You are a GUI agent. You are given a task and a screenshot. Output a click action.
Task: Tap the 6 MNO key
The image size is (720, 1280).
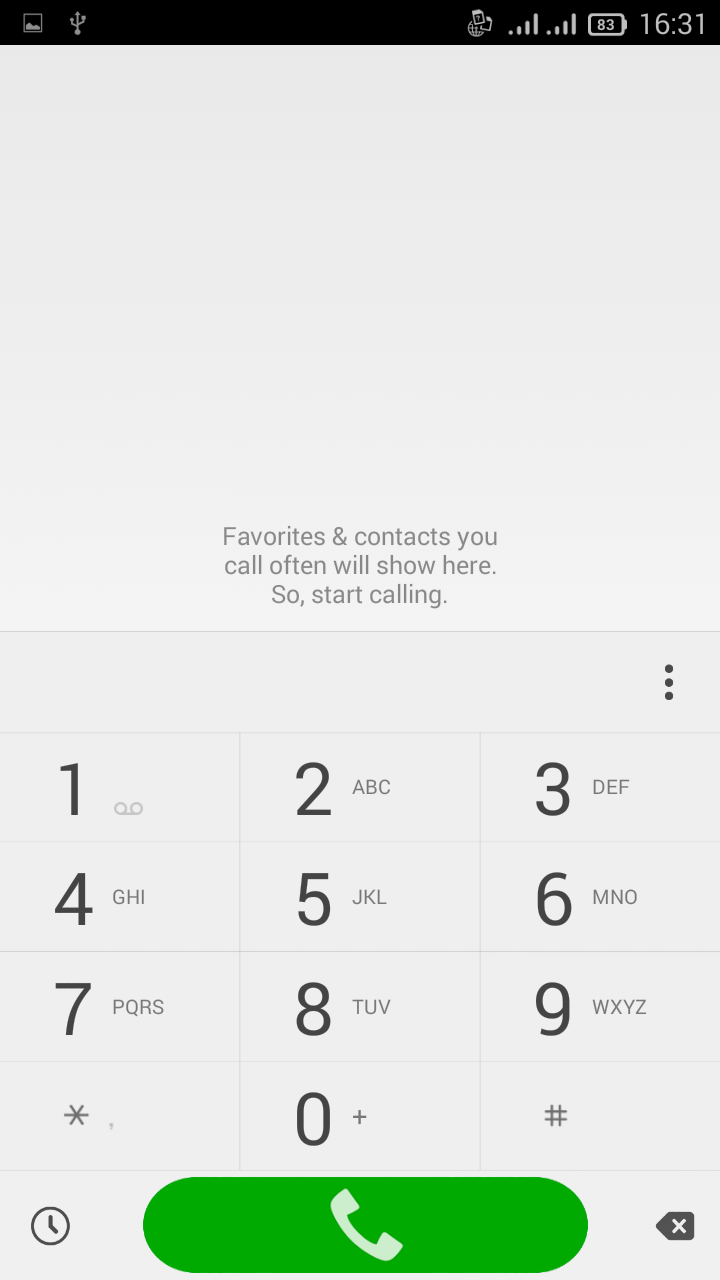tap(600, 897)
